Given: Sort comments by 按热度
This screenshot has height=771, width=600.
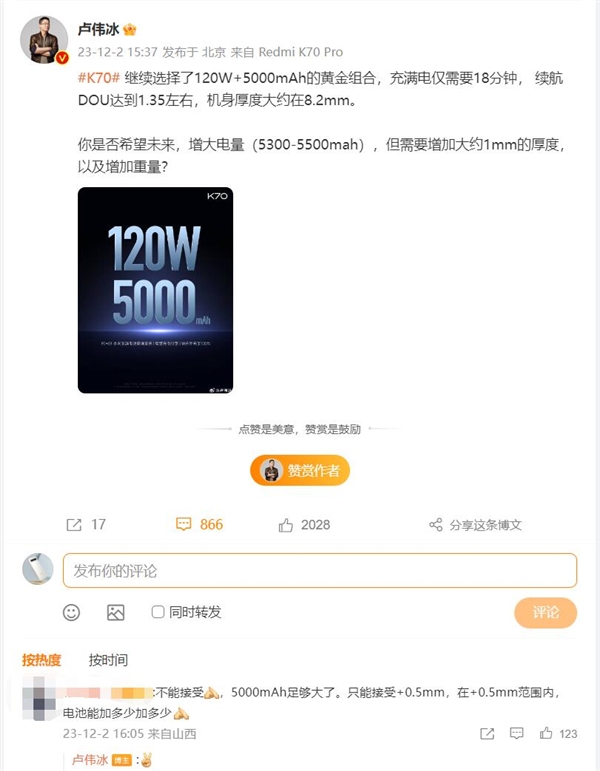Looking at the screenshot, I should (x=42, y=660).
